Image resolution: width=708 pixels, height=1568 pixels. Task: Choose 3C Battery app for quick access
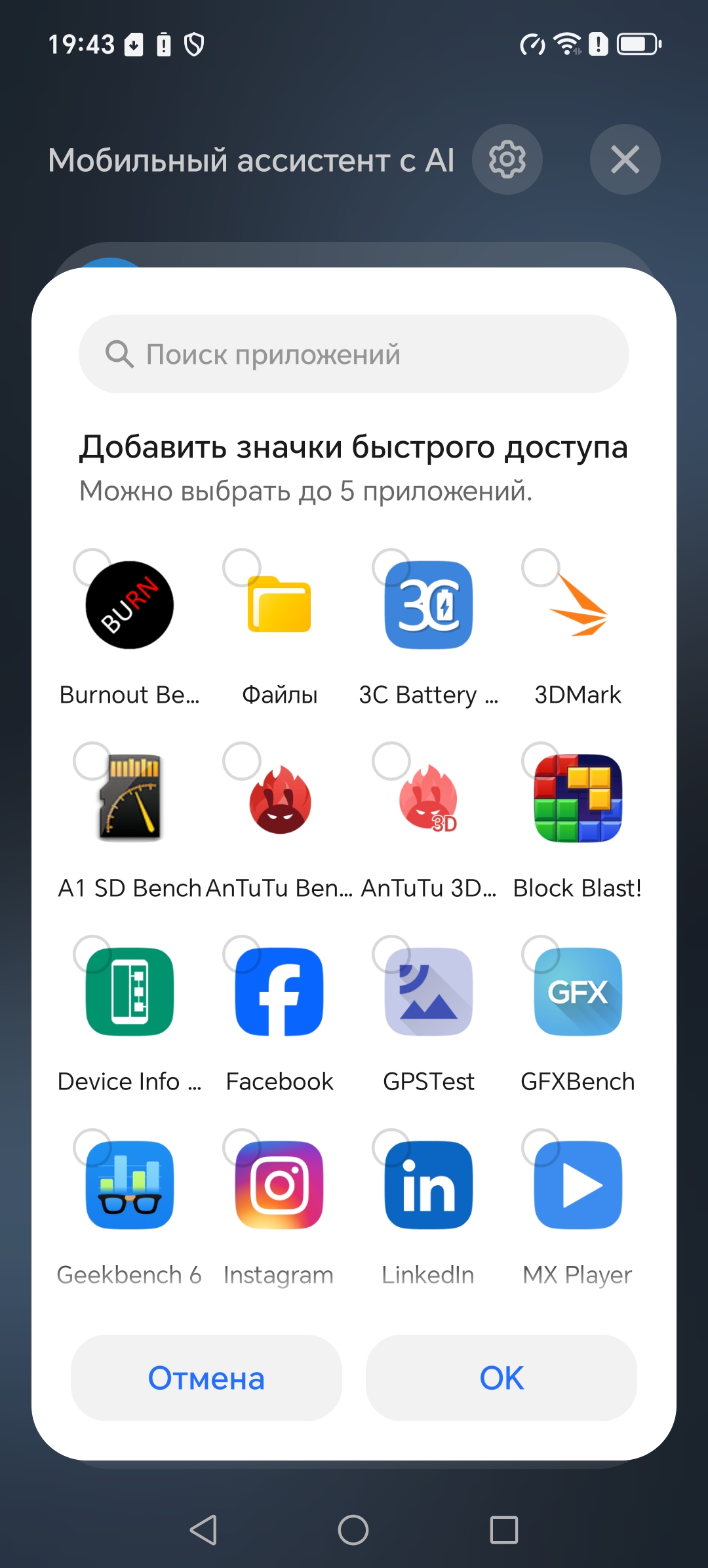[429, 605]
